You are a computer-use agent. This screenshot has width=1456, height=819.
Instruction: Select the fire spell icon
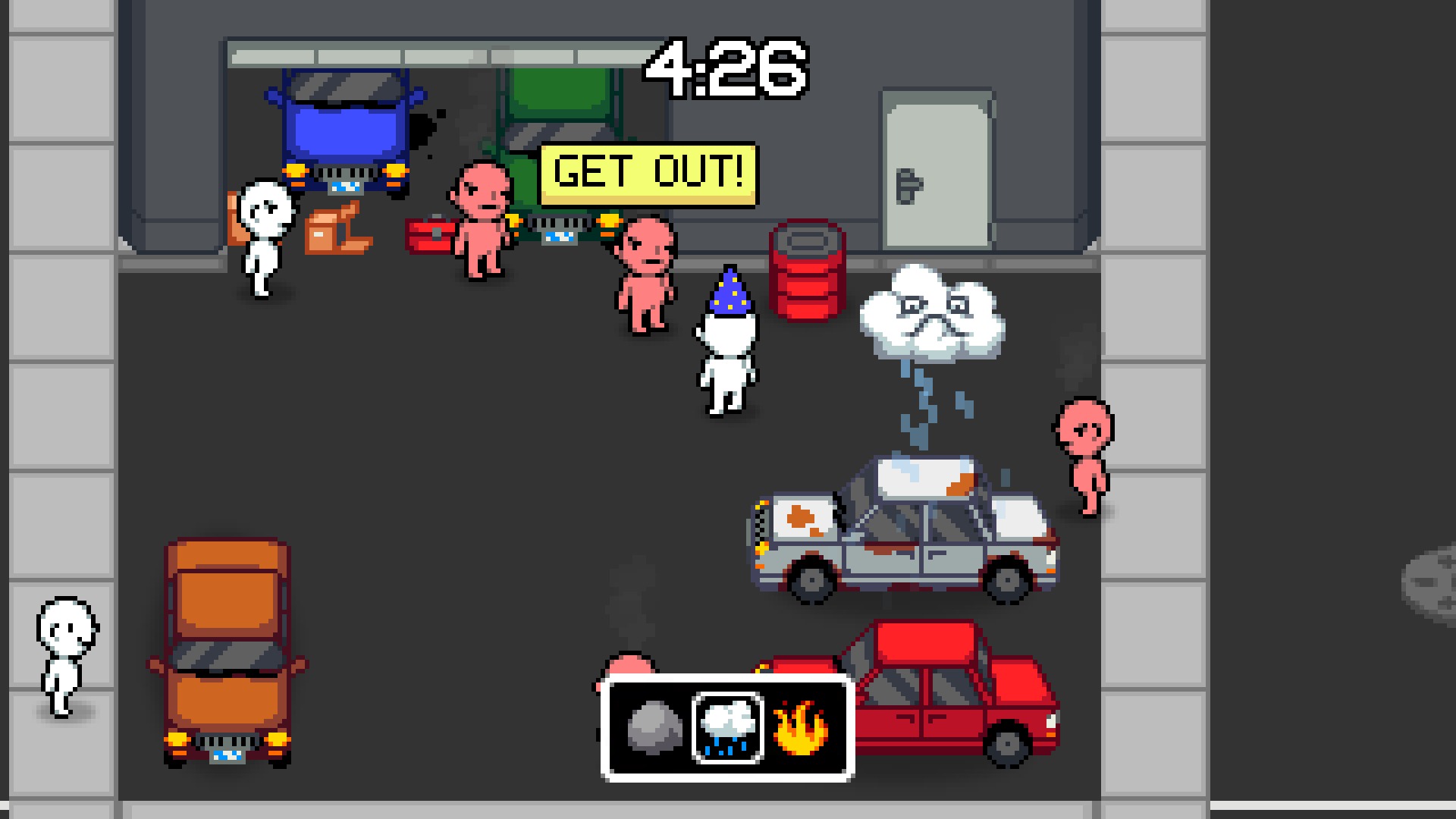click(x=801, y=728)
